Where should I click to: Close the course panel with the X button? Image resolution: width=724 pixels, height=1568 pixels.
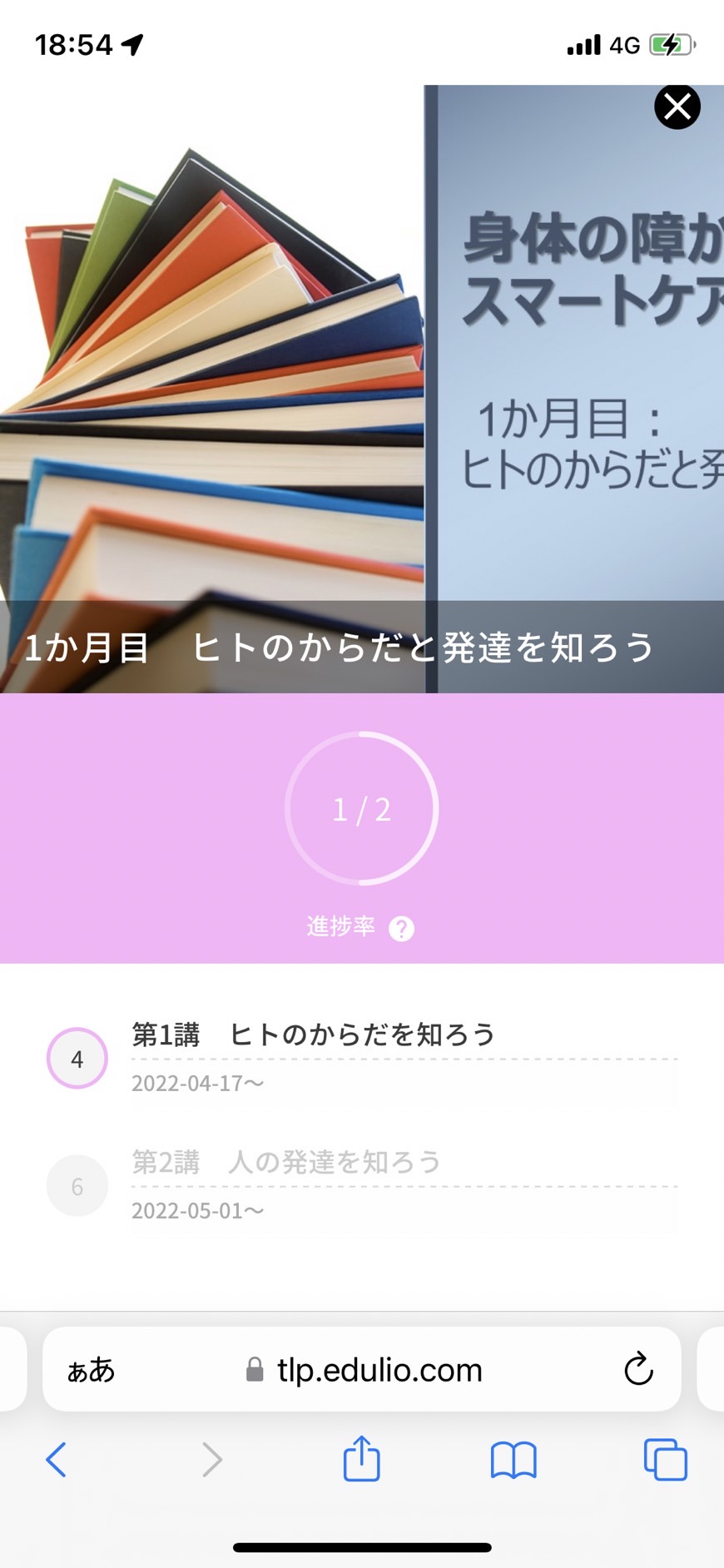[677, 107]
